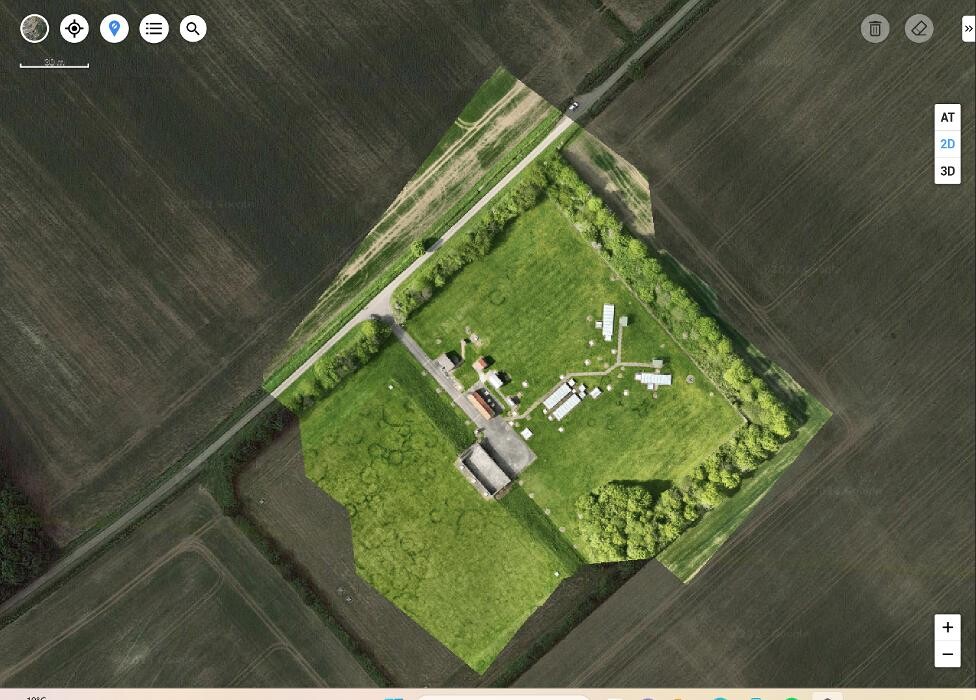This screenshot has width=976, height=700.
Task: Zoom out with the minus button
Action: coord(947,654)
